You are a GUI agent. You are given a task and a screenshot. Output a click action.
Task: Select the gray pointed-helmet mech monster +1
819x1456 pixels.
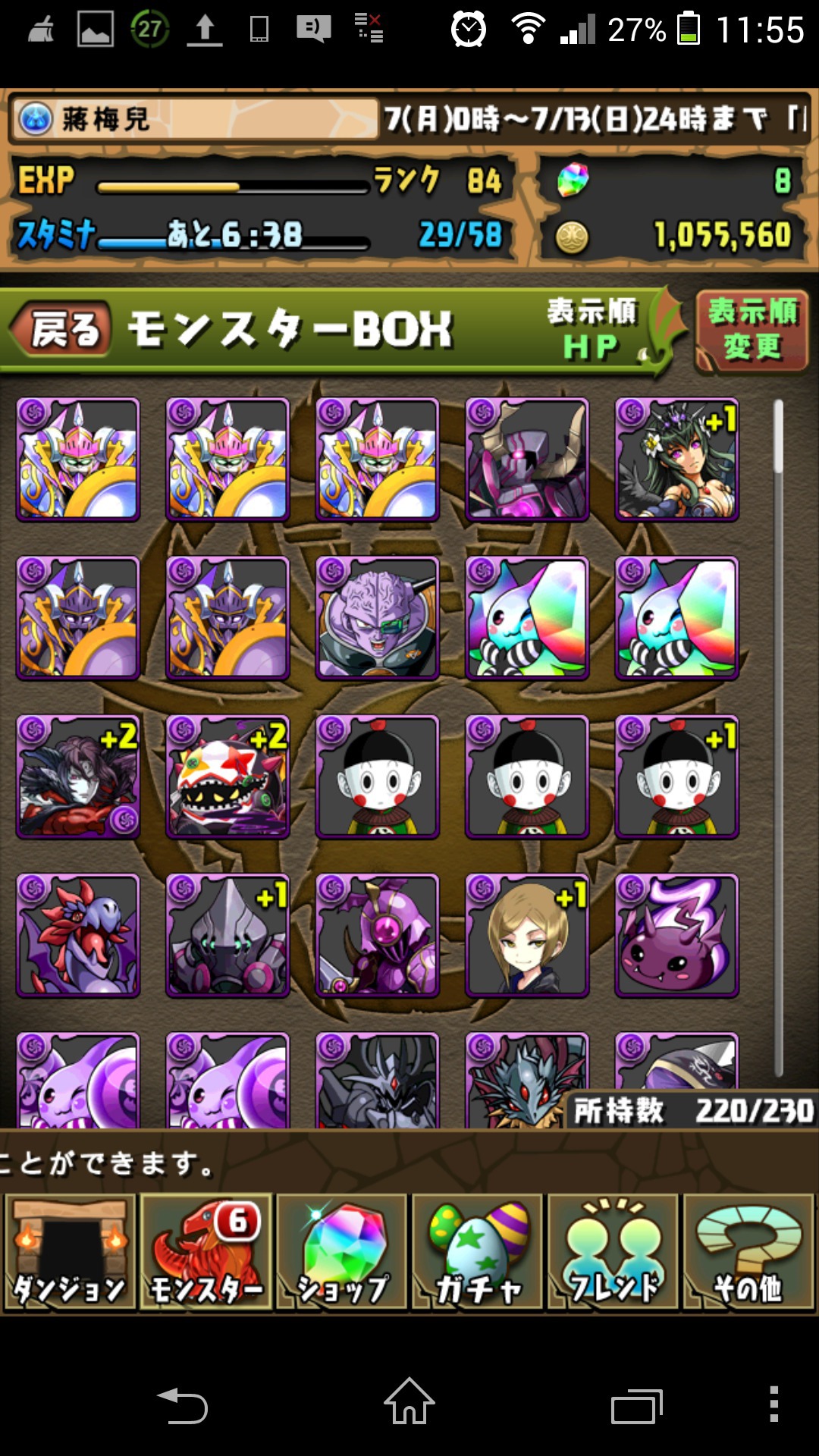(x=227, y=935)
